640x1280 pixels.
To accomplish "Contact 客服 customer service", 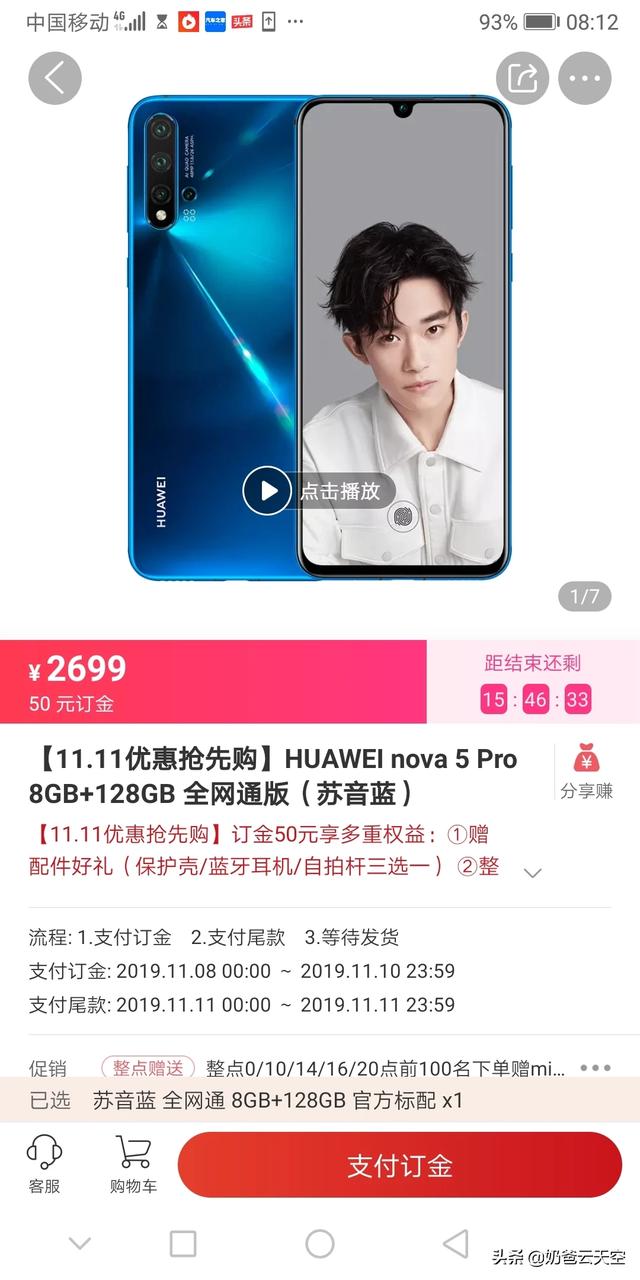I will click(x=44, y=1166).
